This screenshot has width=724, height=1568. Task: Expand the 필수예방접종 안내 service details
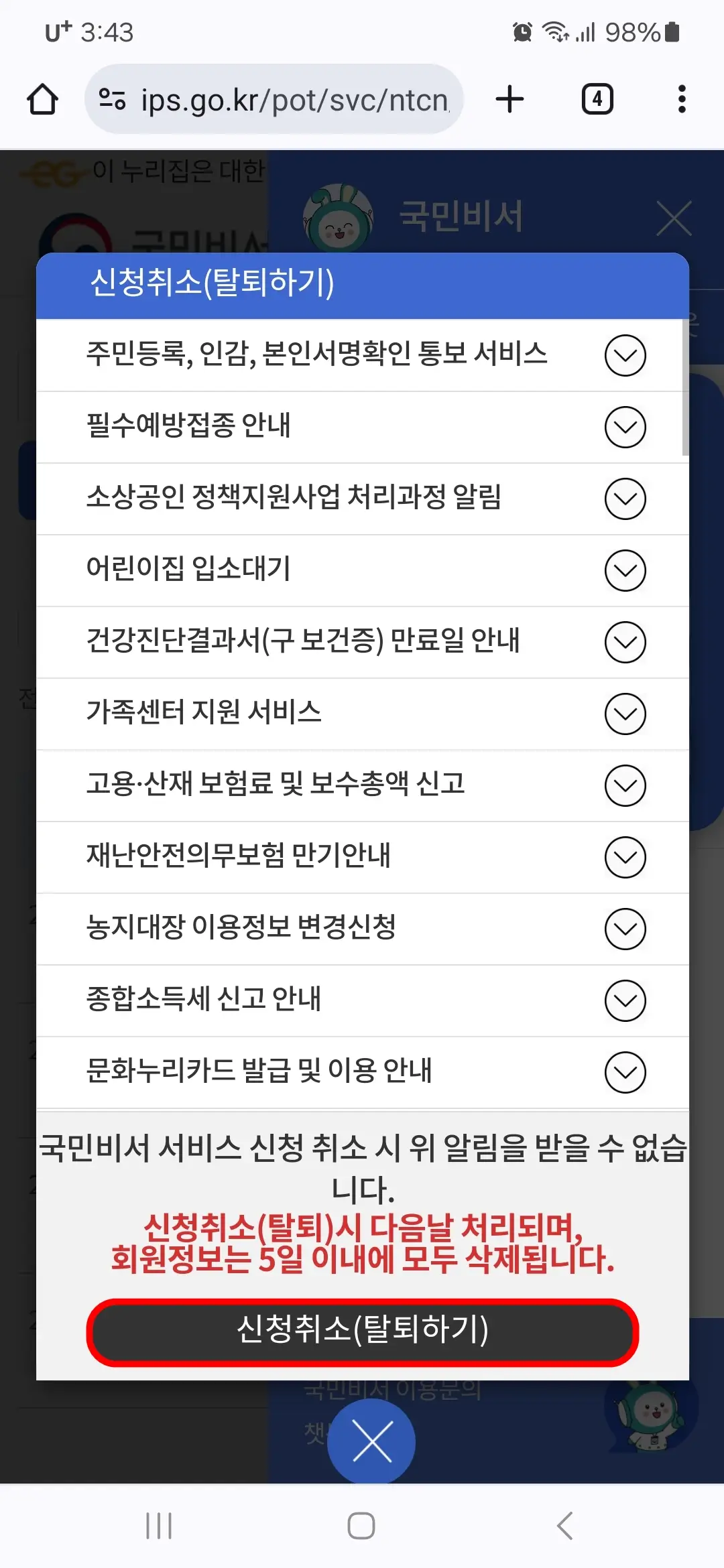(x=625, y=426)
